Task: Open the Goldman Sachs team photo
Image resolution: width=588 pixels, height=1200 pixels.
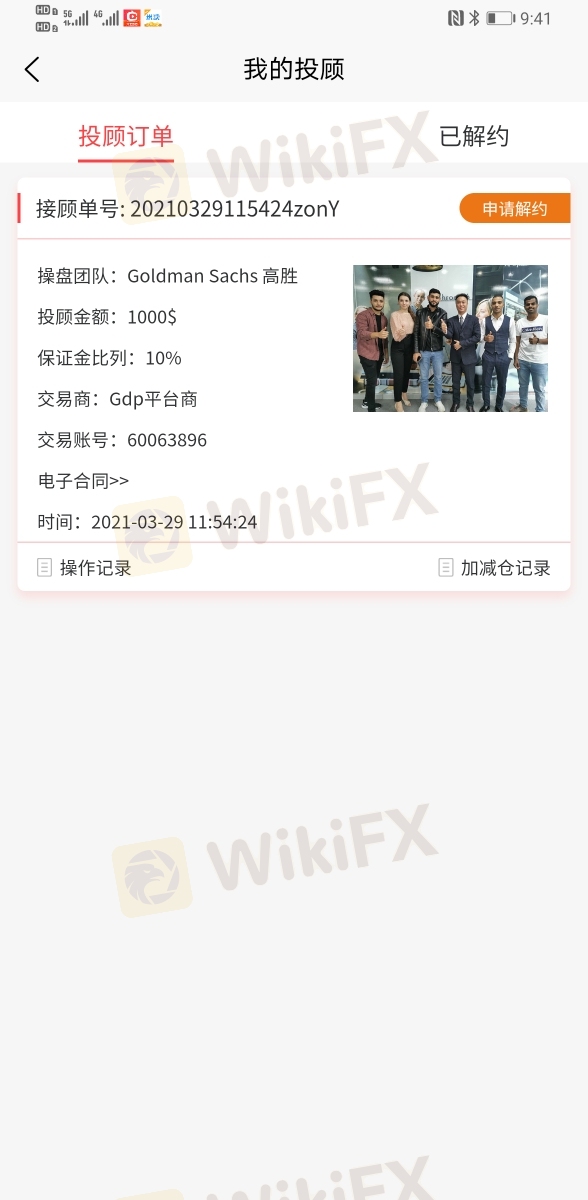Action: [450, 338]
